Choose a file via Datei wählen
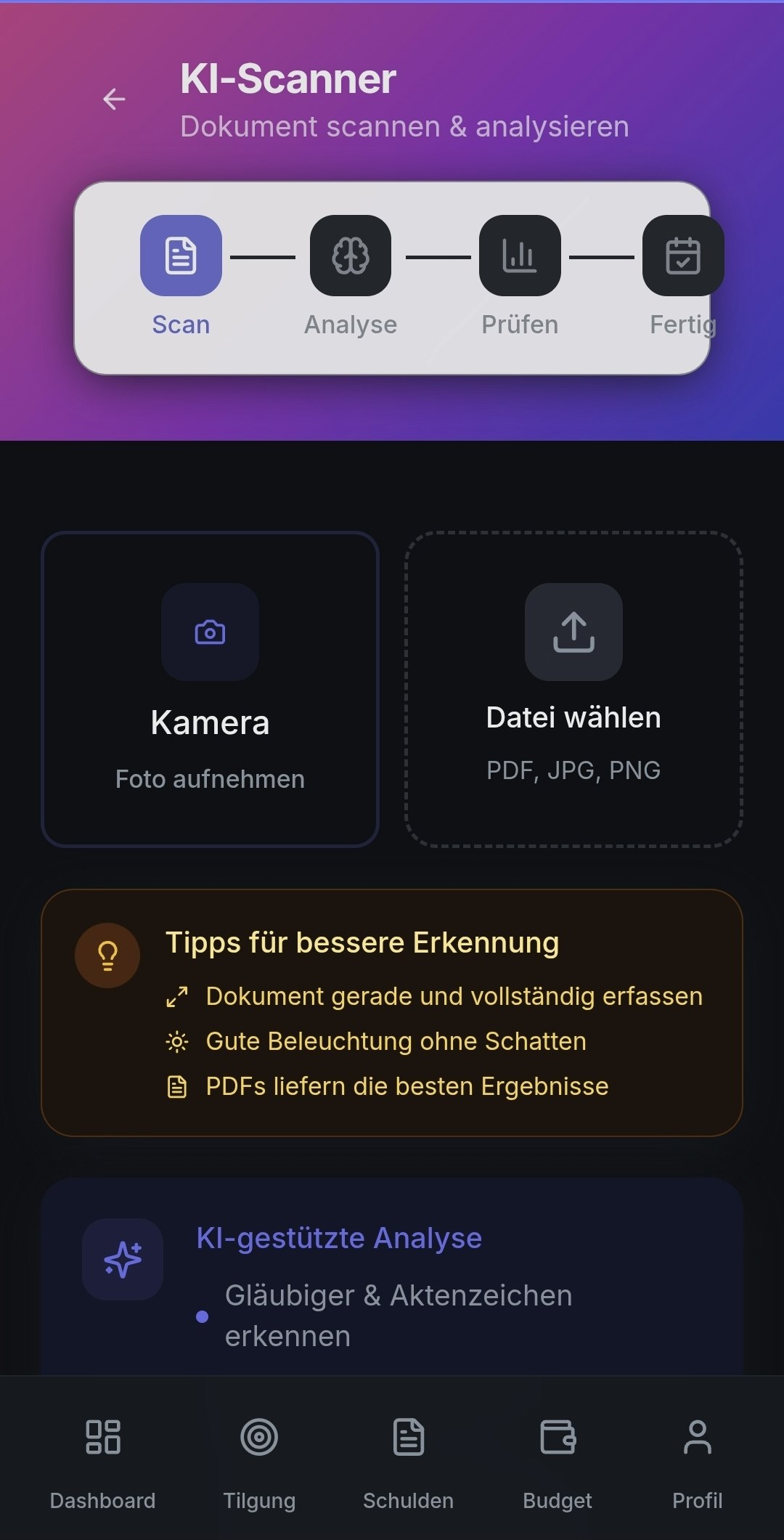This screenshot has height=1540, width=784. pyautogui.click(x=573, y=689)
